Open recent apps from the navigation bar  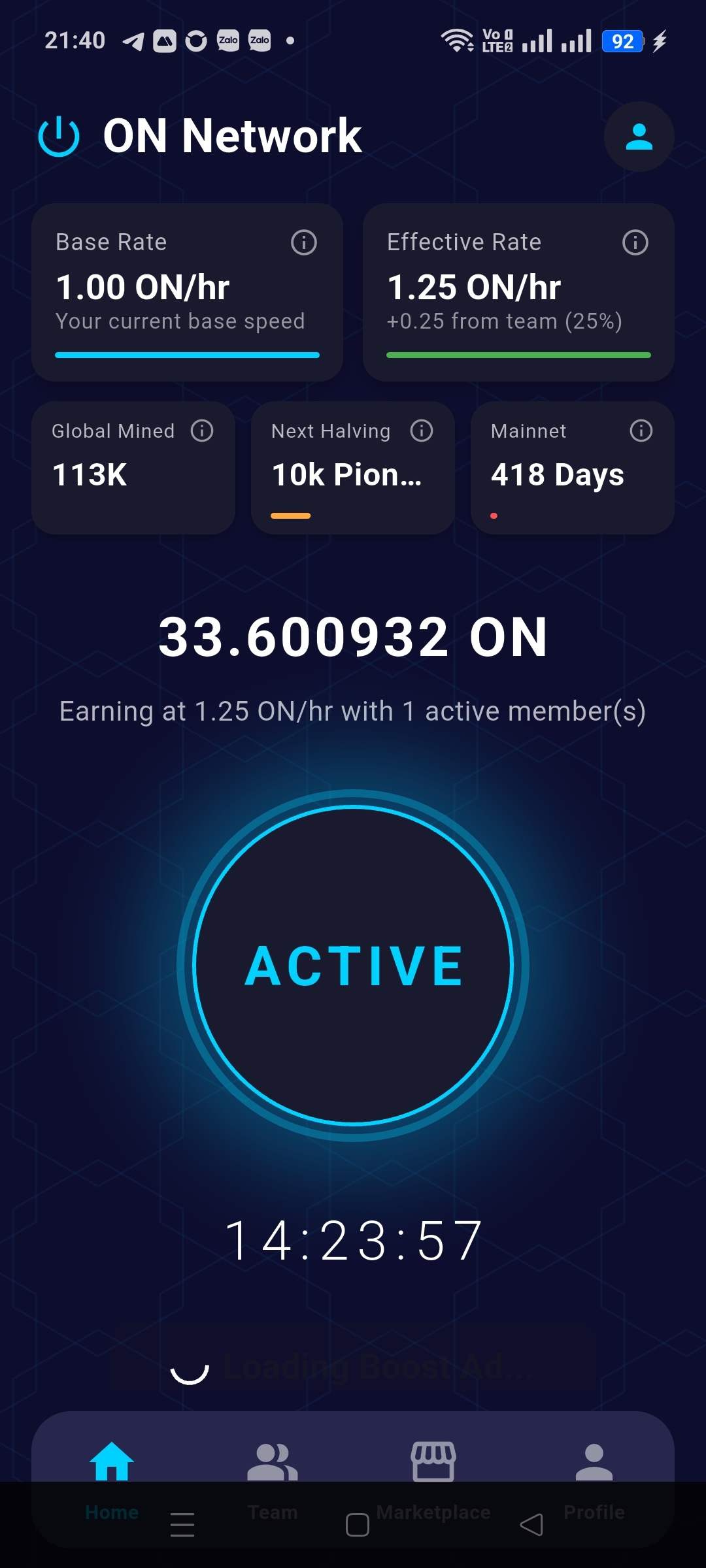[182, 1525]
